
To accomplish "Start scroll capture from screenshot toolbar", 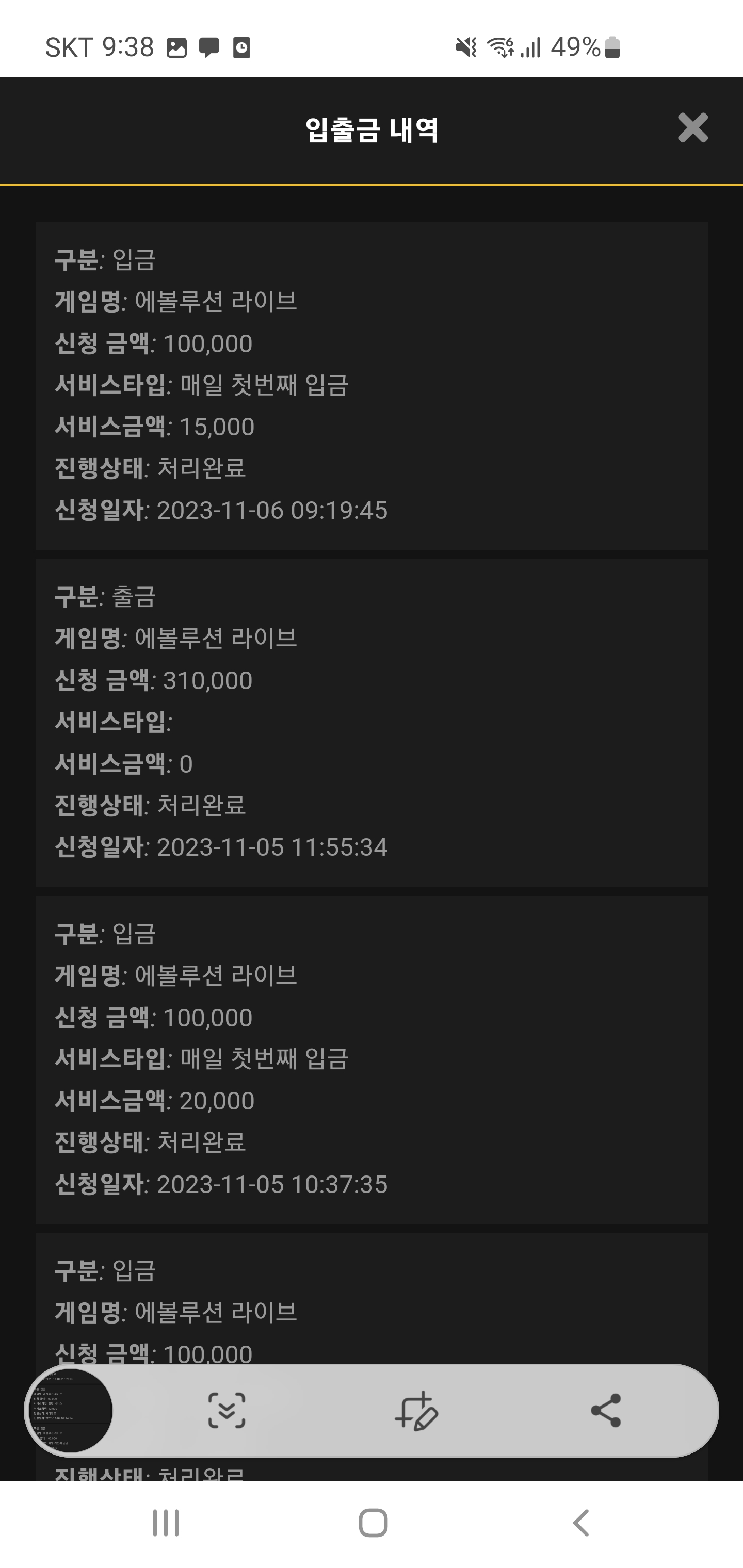I will (x=227, y=1410).
